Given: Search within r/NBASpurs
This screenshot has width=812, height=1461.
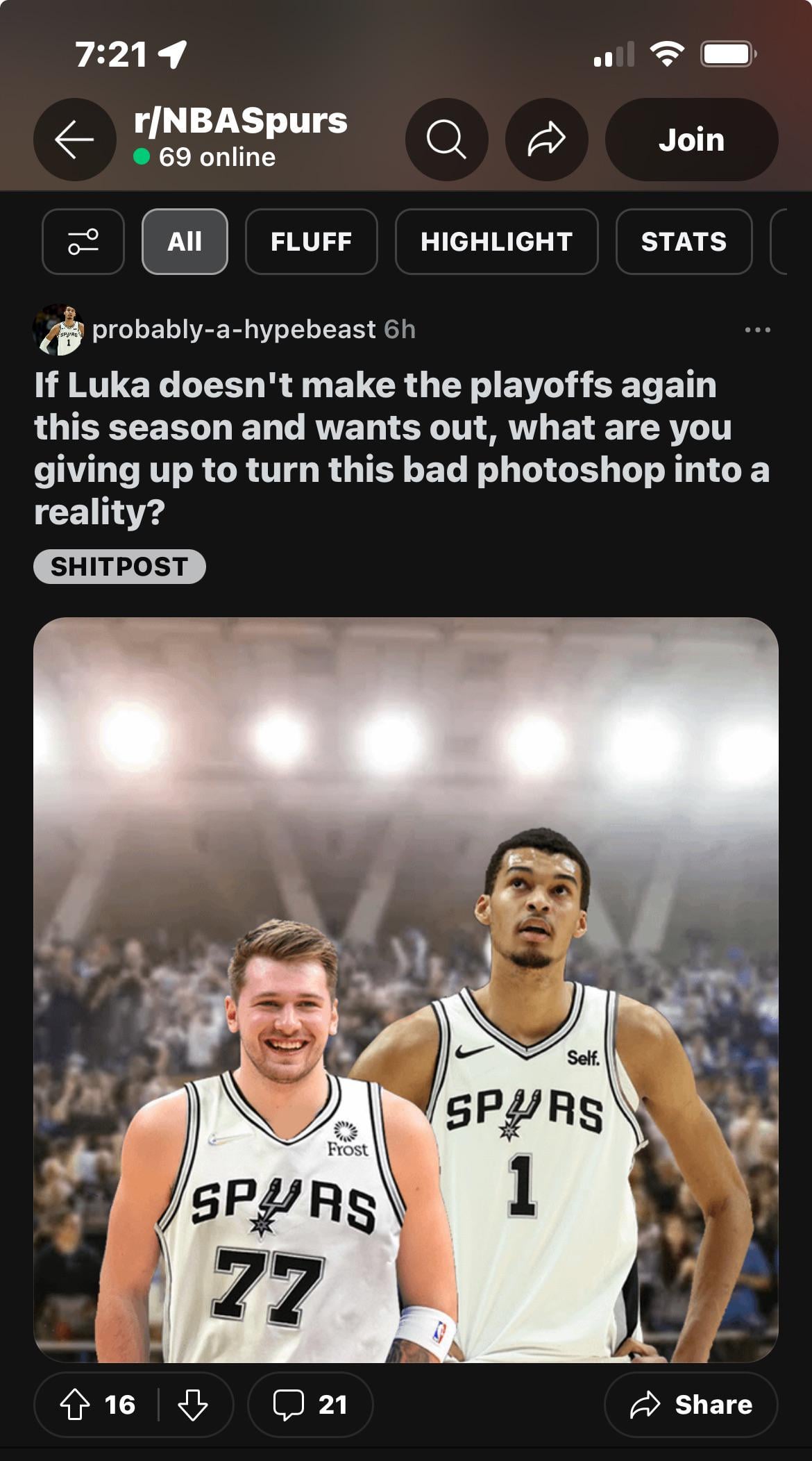Looking at the screenshot, I should click(446, 140).
